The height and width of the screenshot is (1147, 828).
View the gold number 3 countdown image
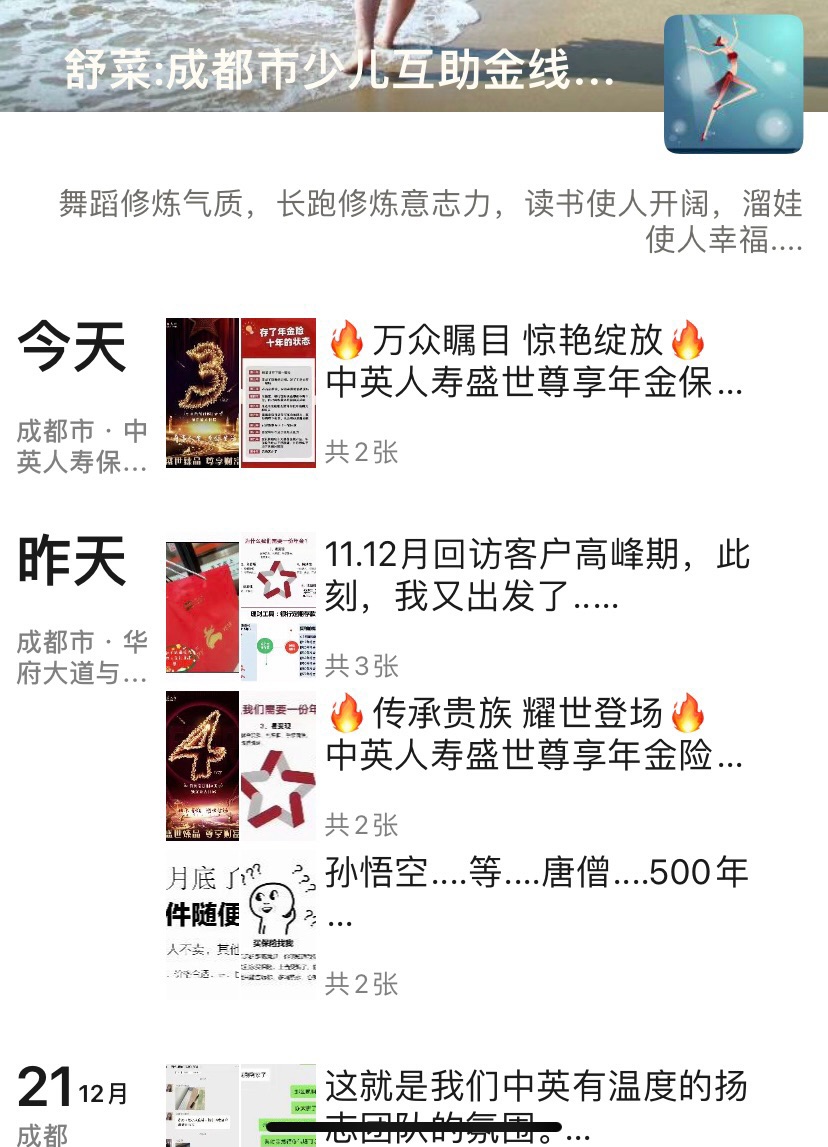(202, 393)
